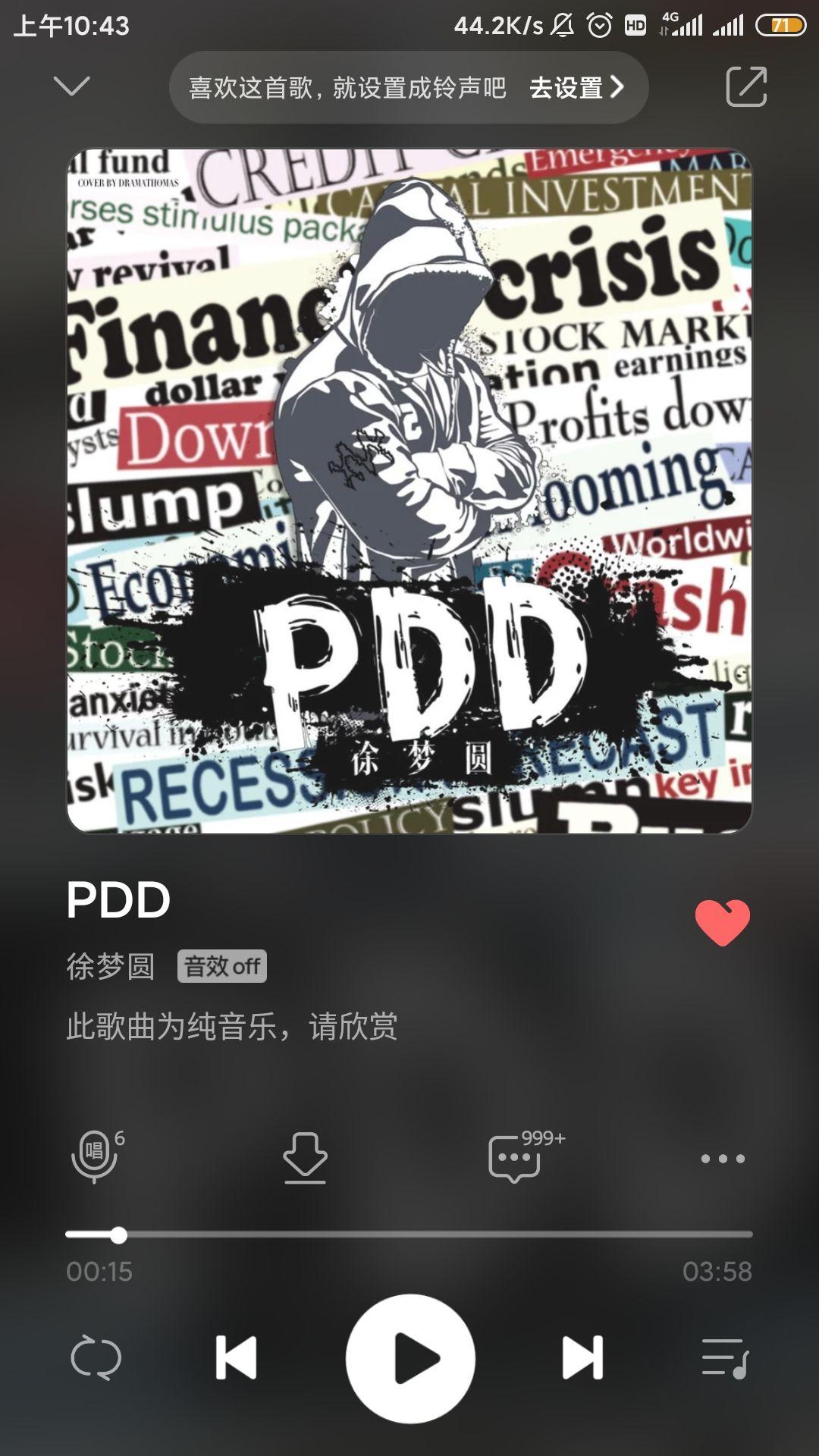Viewport: 819px width, 1456px height.
Task: Open the sing karaoke microphone icon
Action: click(95, 1157)
